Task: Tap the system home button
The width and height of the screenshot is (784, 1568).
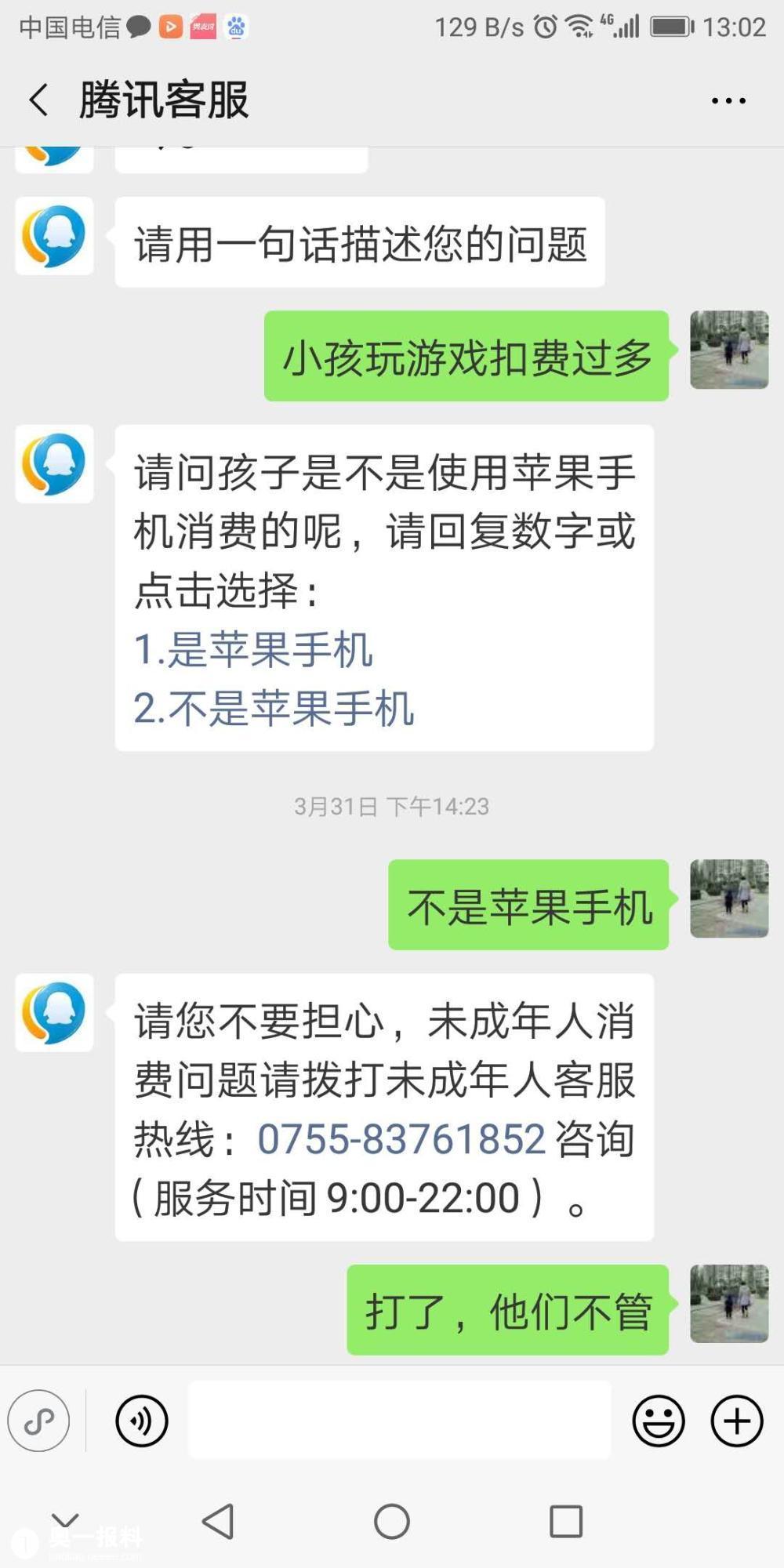Action: (391, 1522)
